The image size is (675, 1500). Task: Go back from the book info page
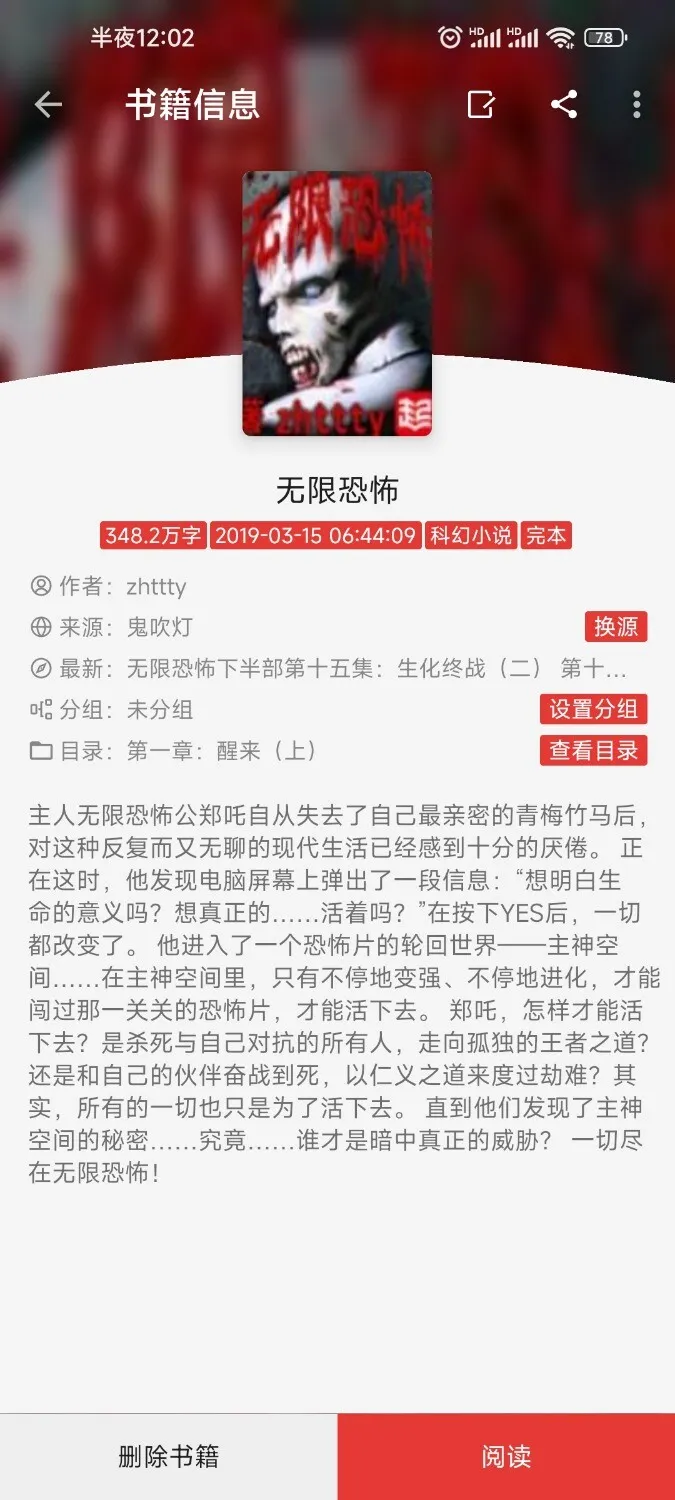click(48, 105)
